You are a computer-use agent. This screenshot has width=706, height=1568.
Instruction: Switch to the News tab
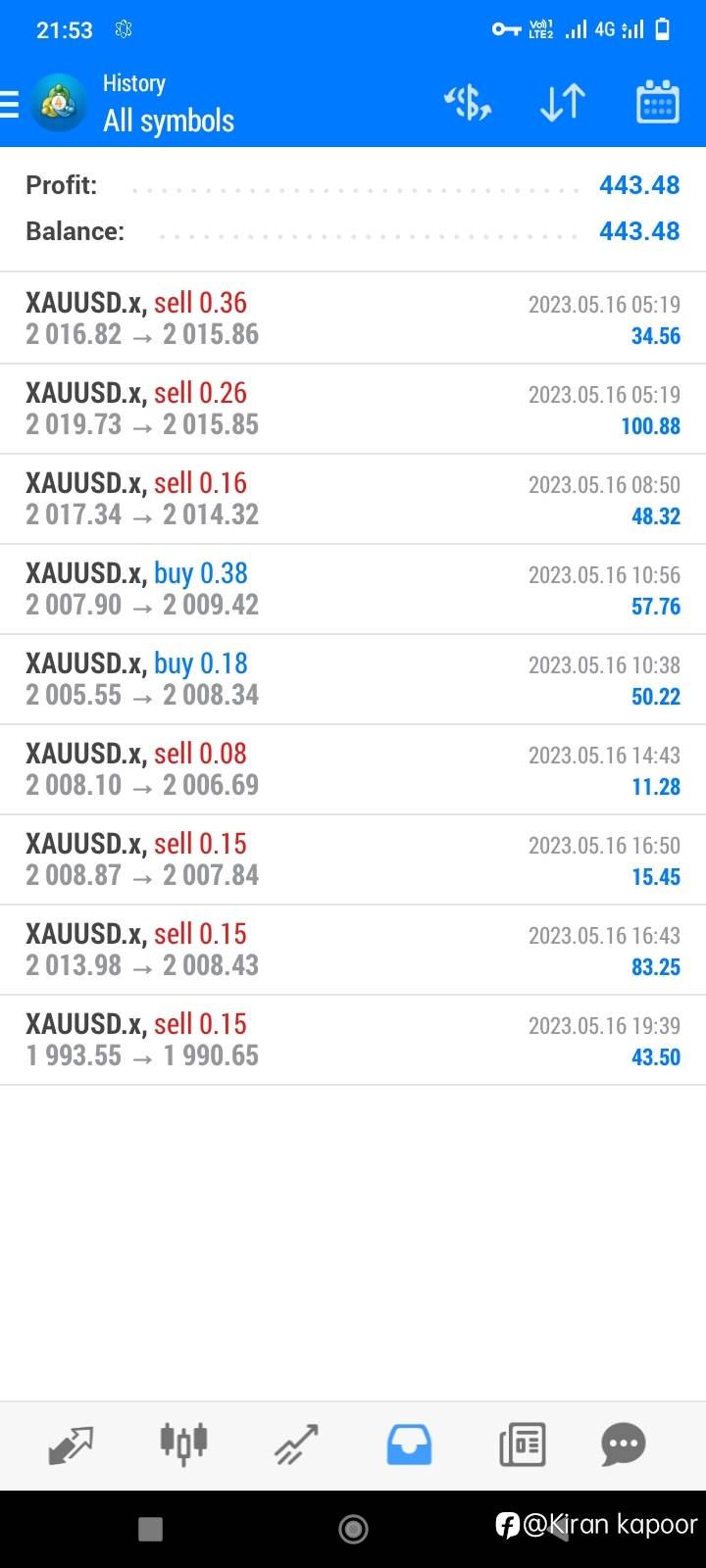pyautogui.click(x=522, y=1445)
